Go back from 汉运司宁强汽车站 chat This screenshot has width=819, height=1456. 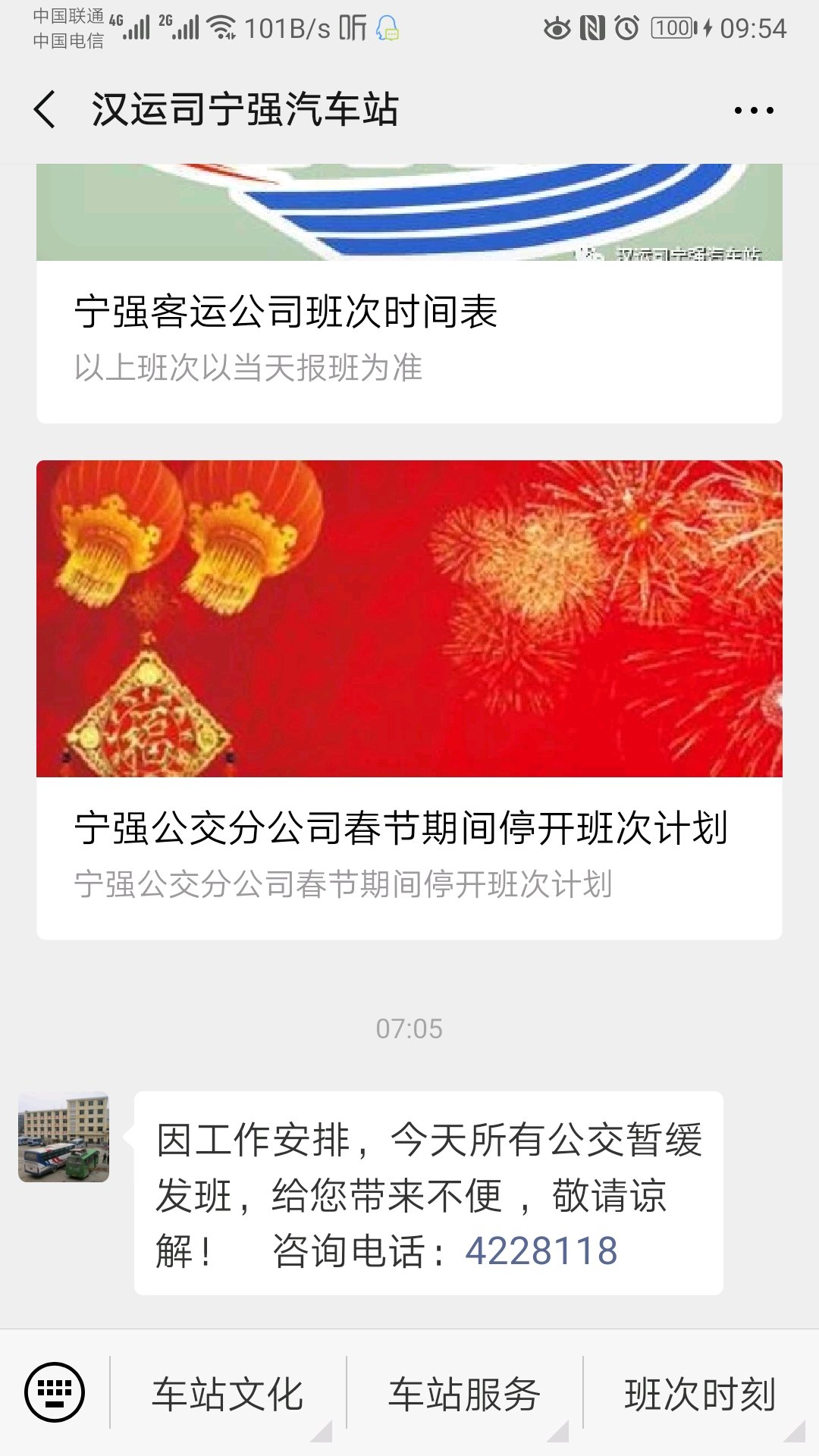coord(45,110)
